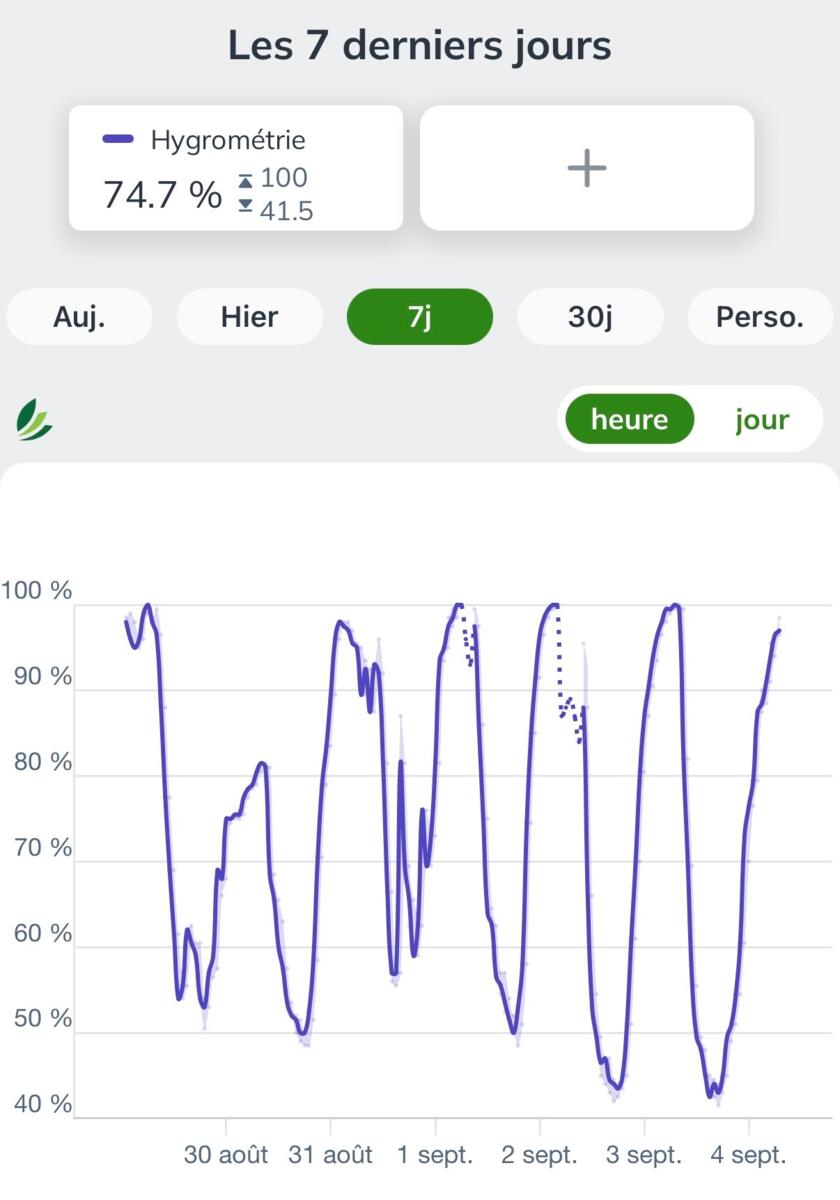
Task: Switch graph granularity to jour
Action: 762,419
